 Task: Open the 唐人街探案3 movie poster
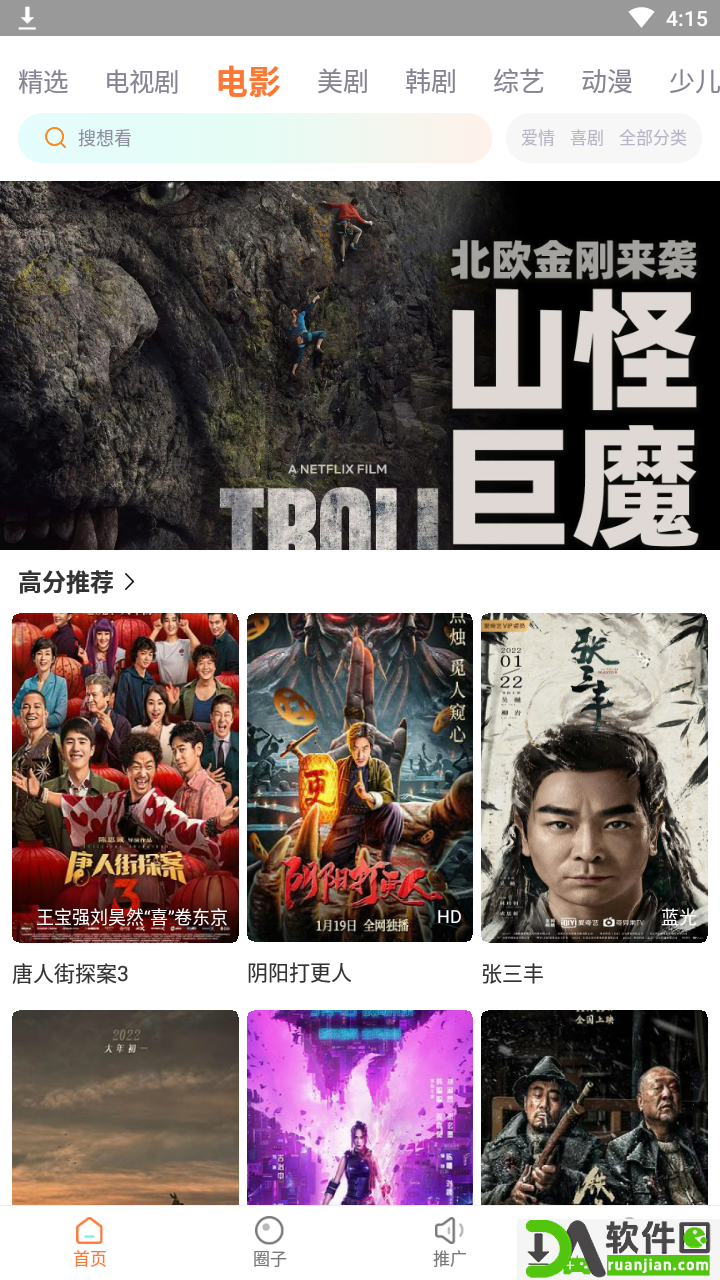click(x=124, y=776)
